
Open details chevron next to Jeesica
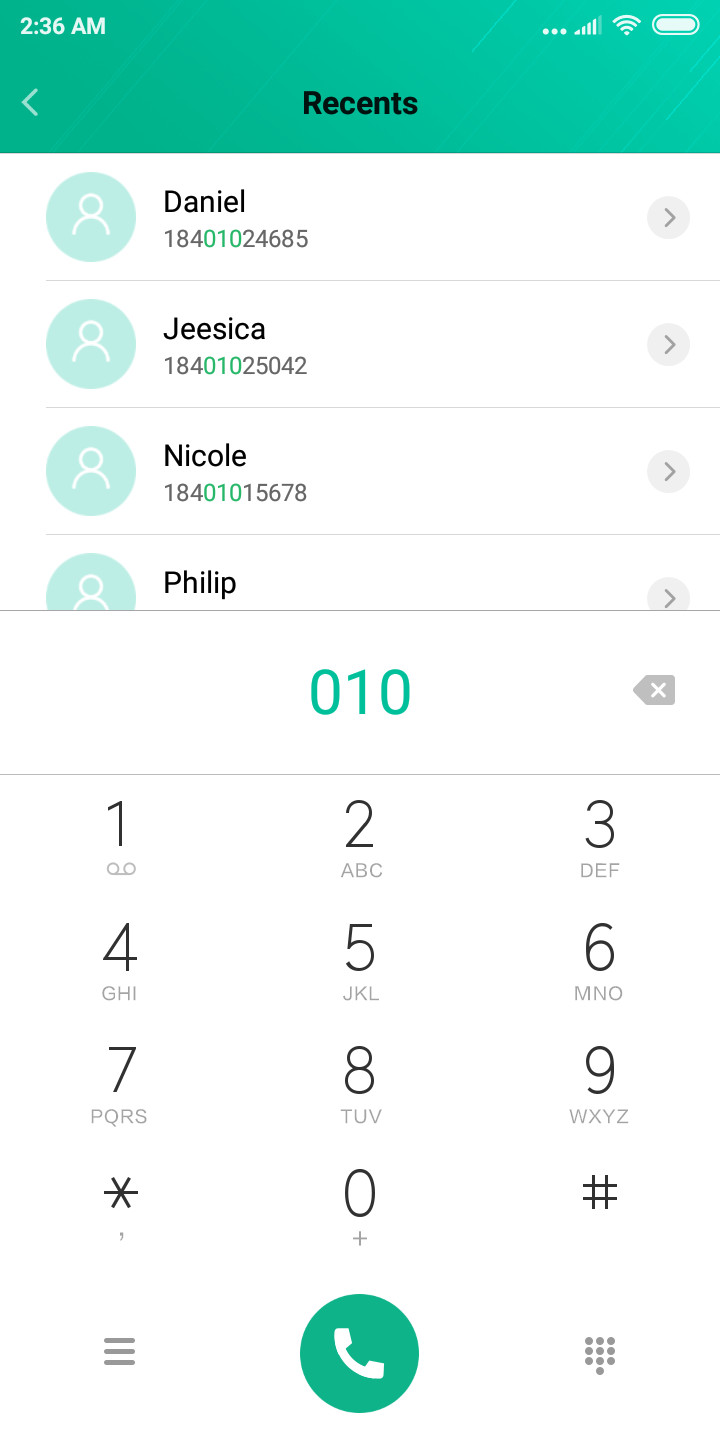(x=669, y=344)
